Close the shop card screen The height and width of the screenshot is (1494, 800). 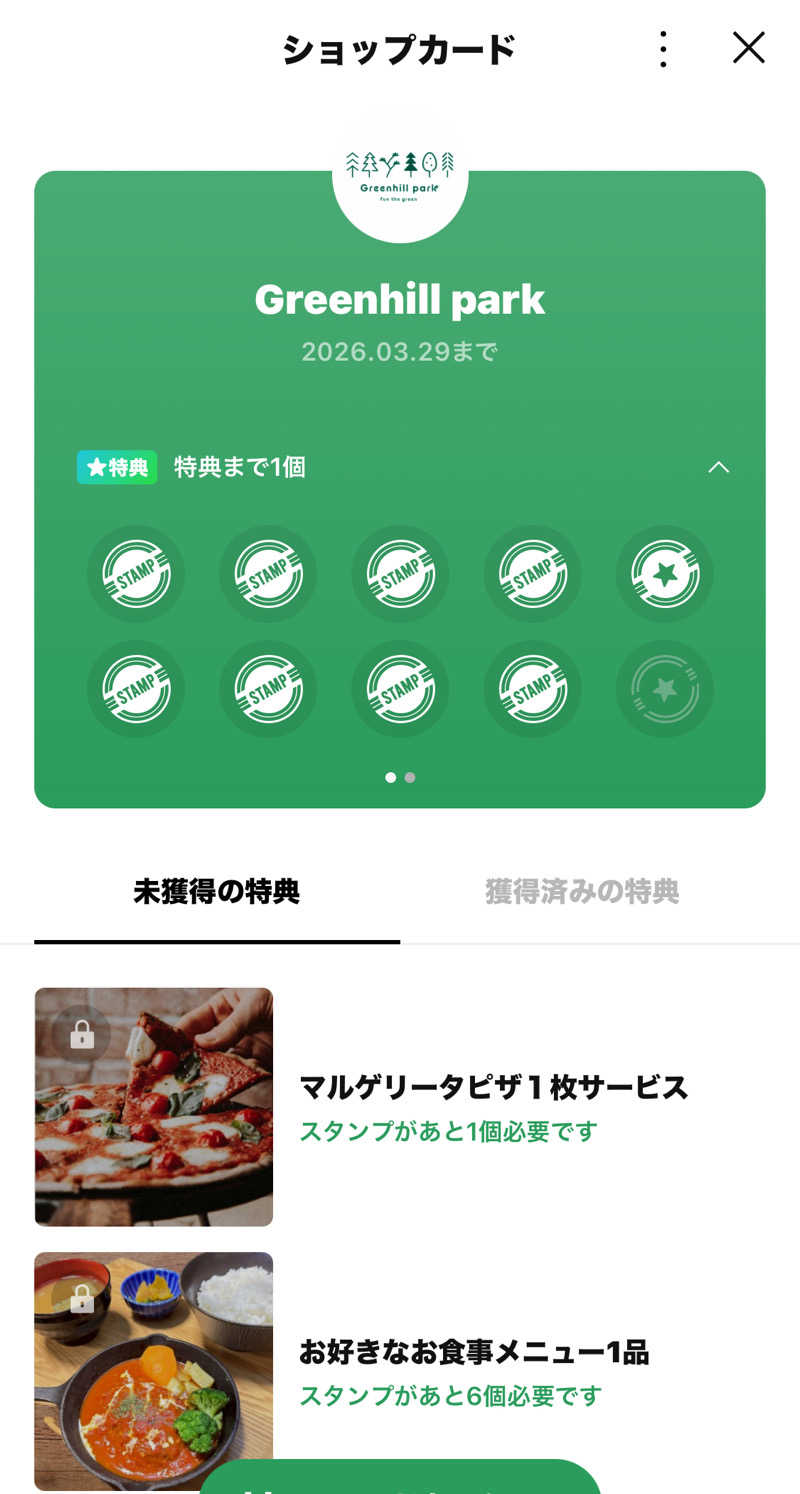tap(748, 48)
